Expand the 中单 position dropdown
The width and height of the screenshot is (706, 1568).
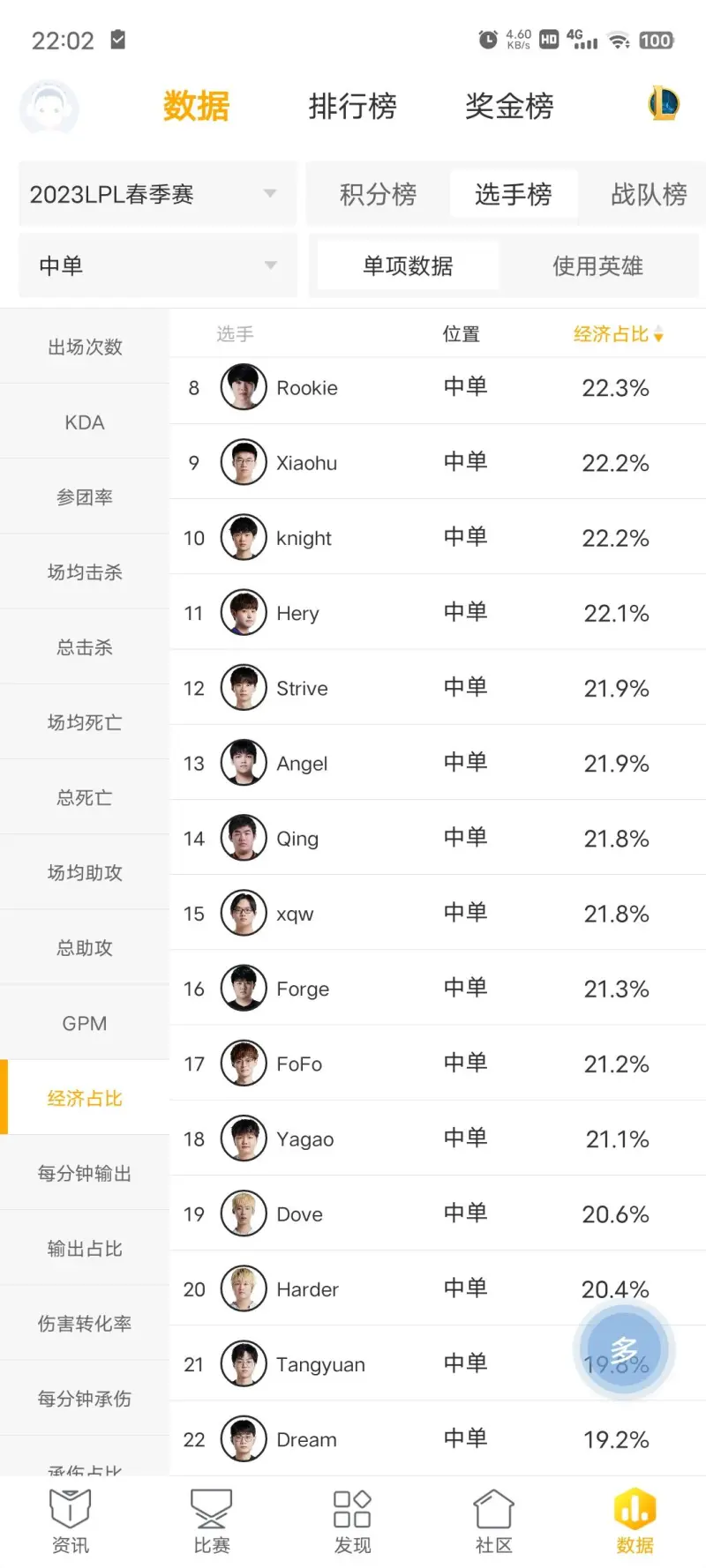pos(157,265)
